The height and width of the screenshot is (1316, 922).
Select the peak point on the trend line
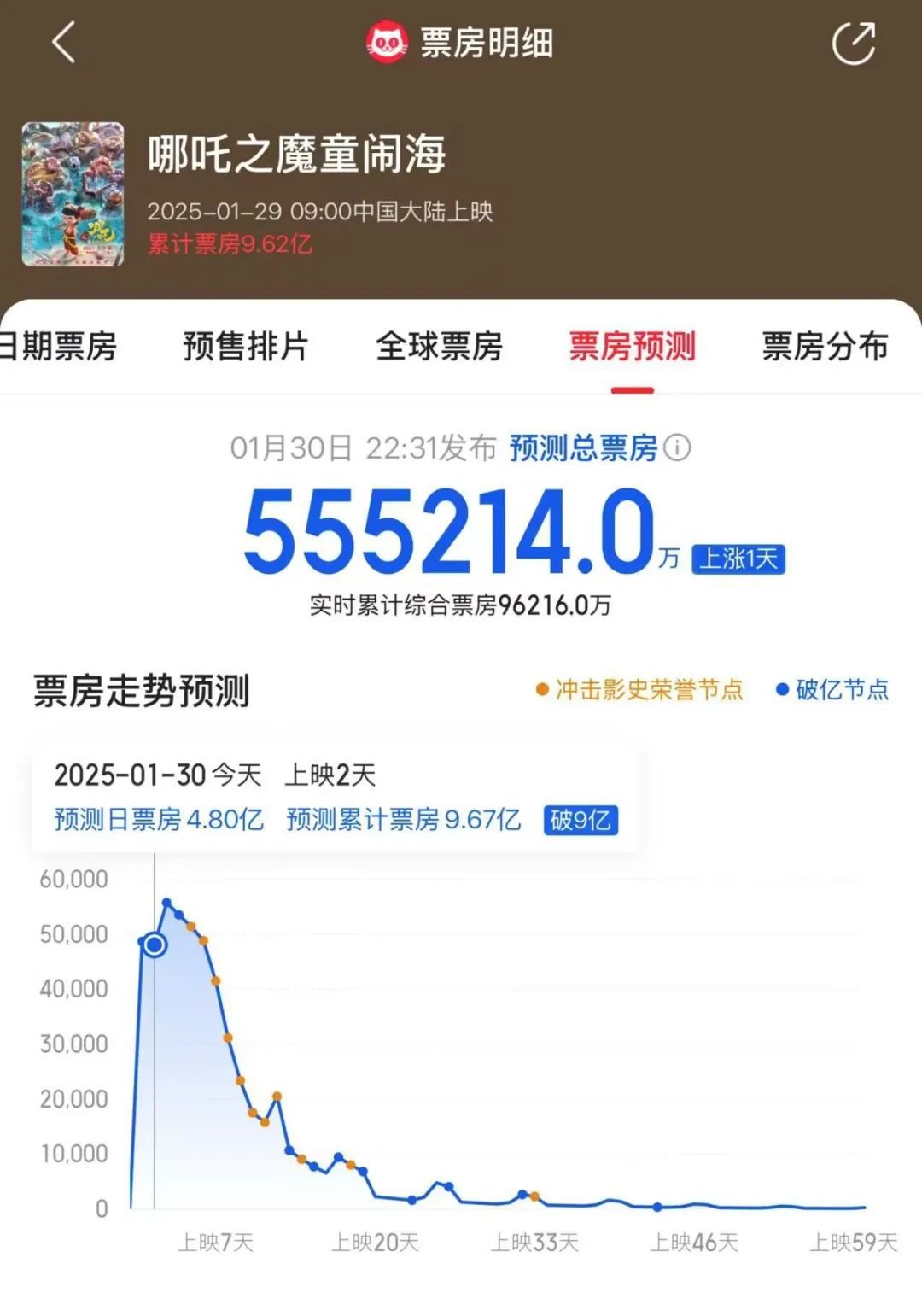point(167,902)
